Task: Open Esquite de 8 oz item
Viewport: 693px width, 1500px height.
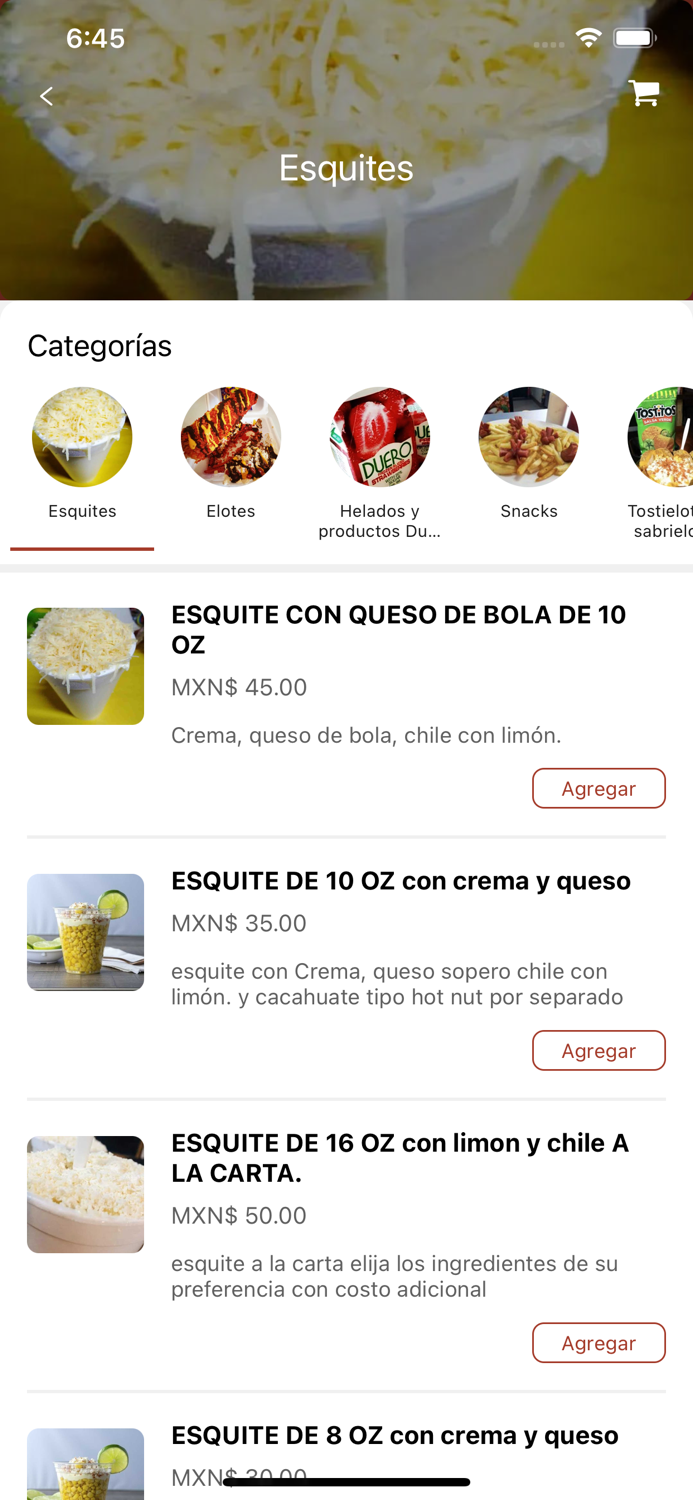Action: (394, 1436)
